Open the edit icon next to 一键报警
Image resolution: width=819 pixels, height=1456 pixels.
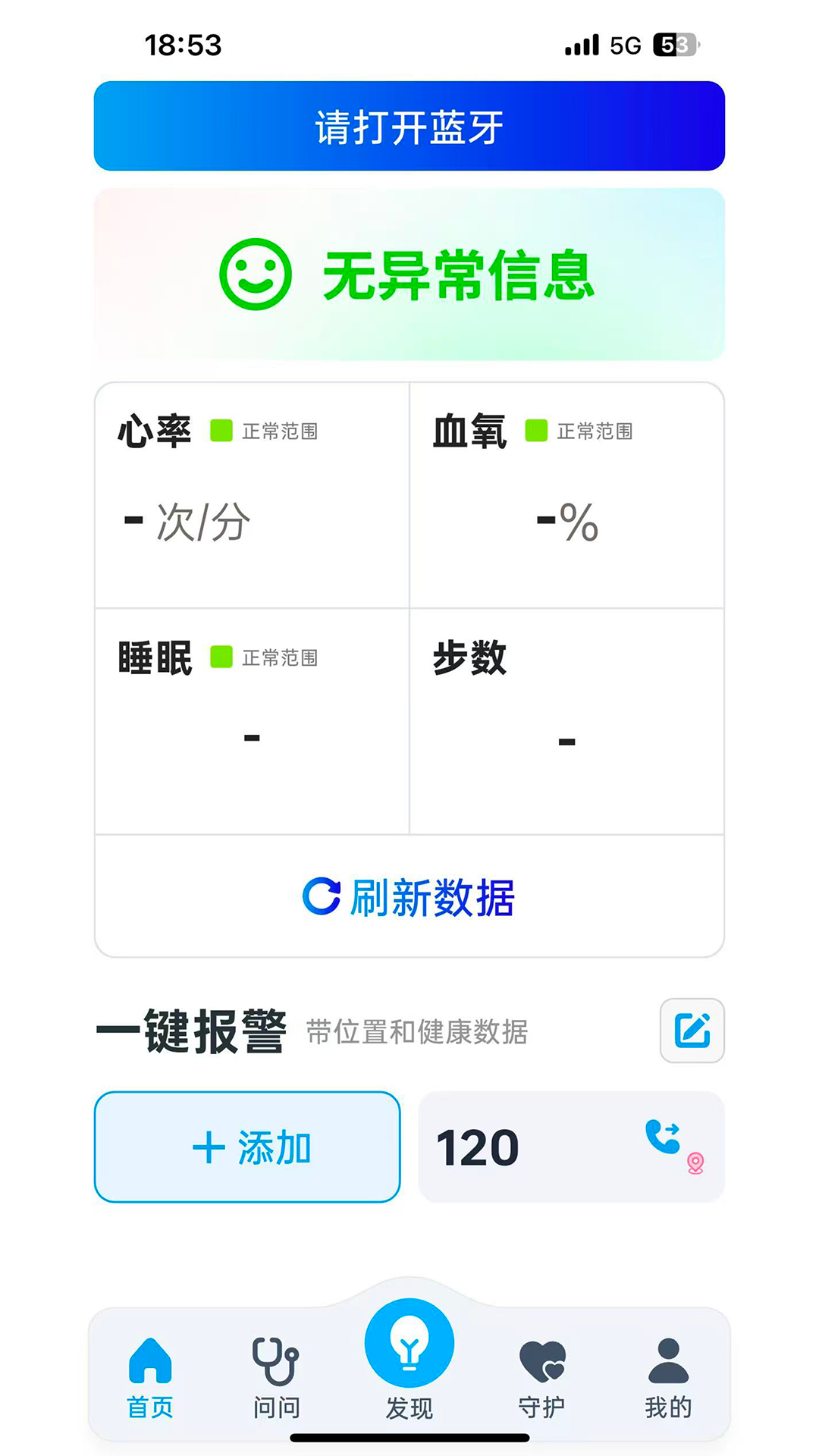pos(692,1031)
